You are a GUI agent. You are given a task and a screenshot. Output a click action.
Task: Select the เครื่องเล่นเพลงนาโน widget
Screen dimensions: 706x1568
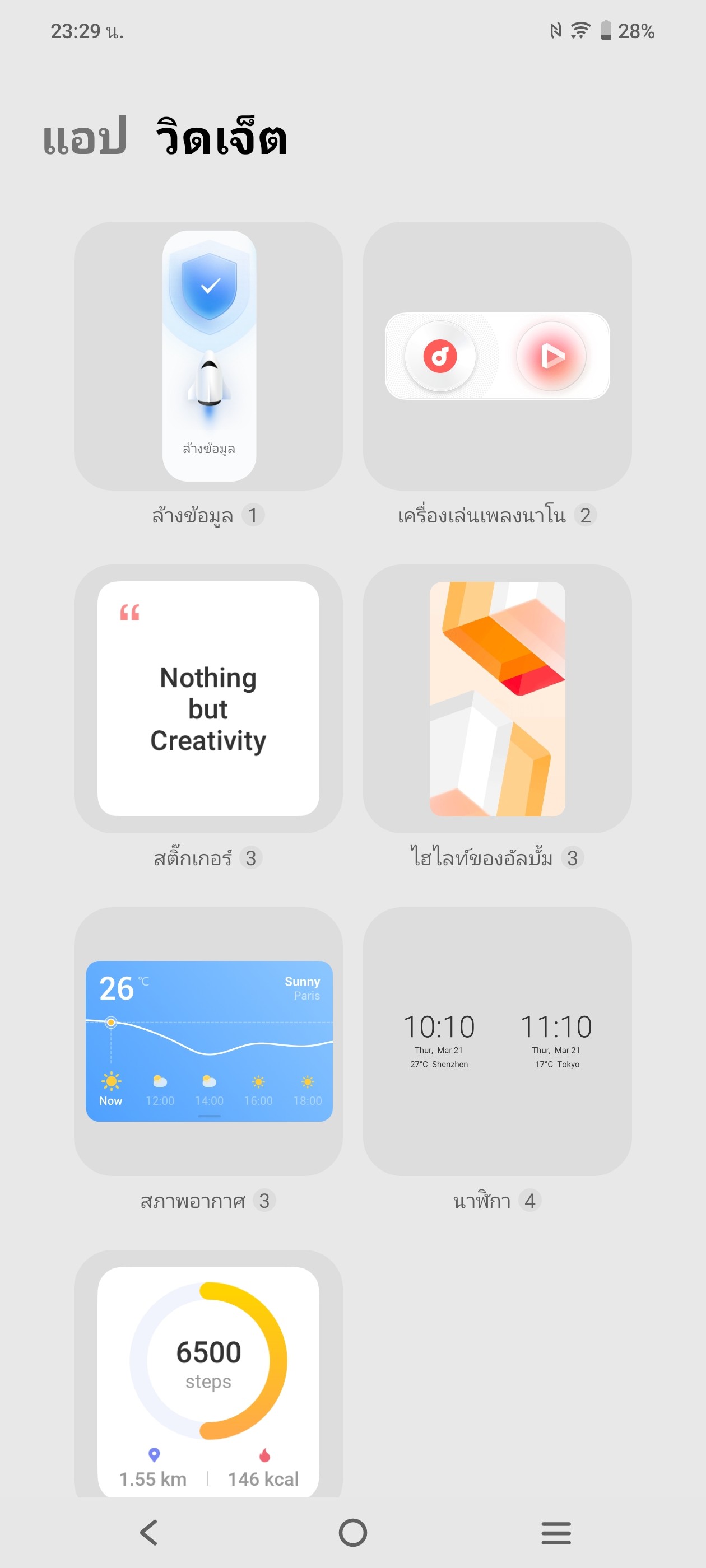(x=497, y=356)
